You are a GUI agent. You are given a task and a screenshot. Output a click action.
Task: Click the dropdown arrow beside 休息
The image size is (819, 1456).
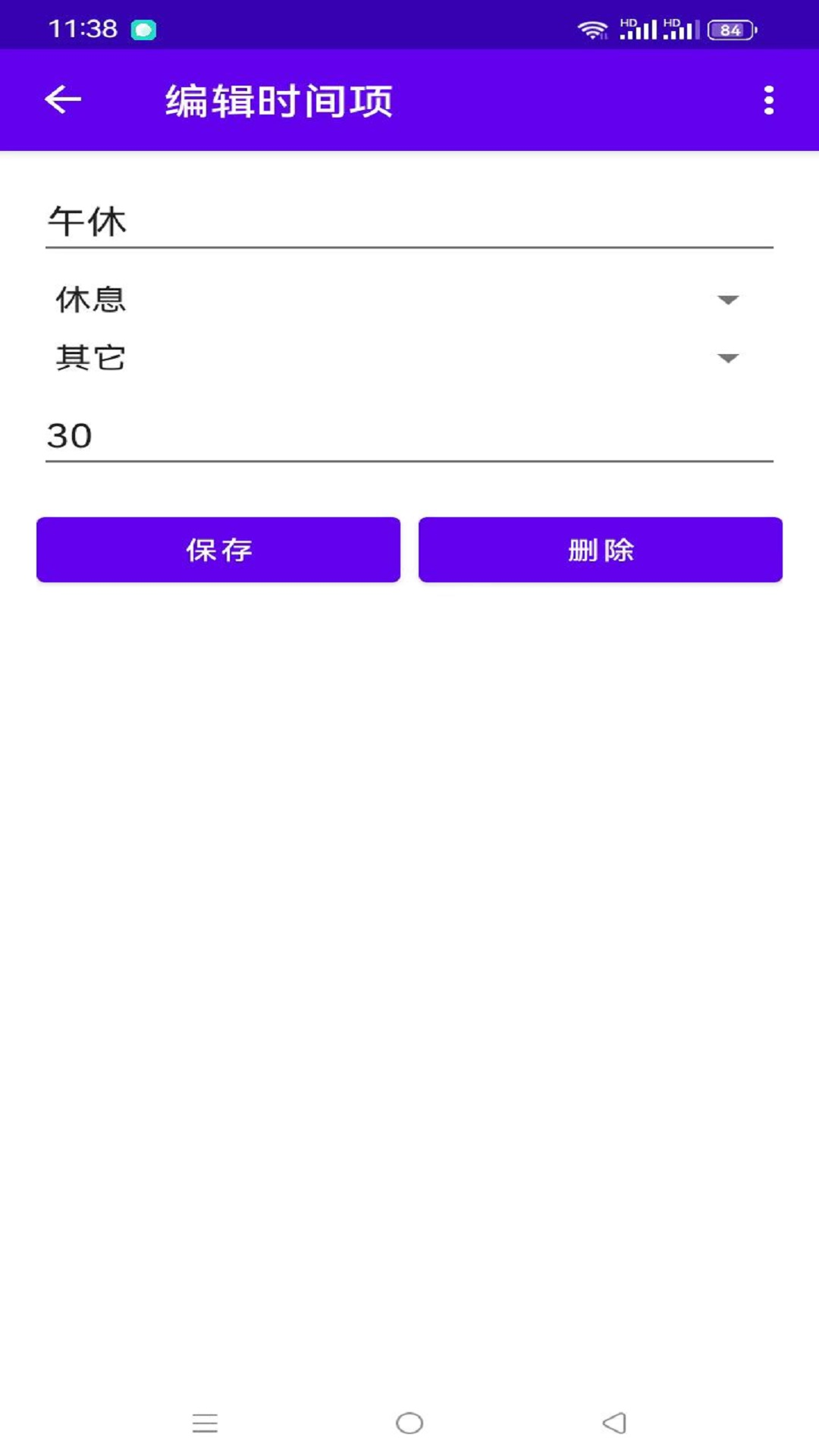pos(727,300)
